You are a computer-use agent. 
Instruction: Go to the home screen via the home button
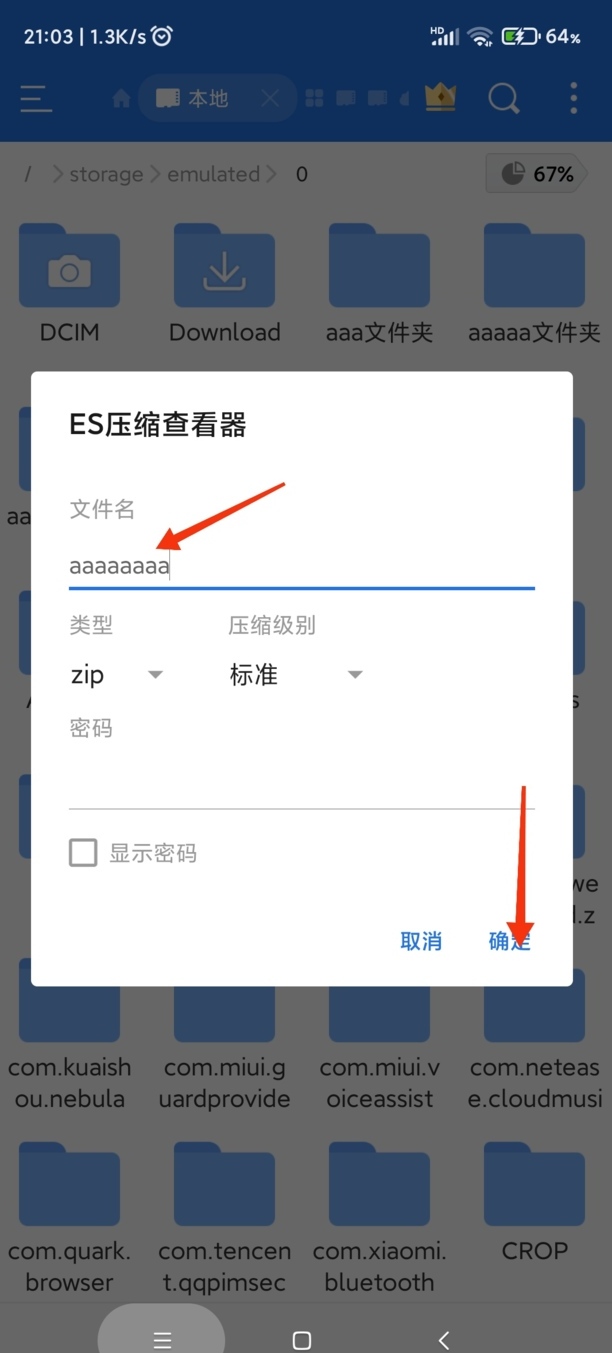(x=302, y=1340)
